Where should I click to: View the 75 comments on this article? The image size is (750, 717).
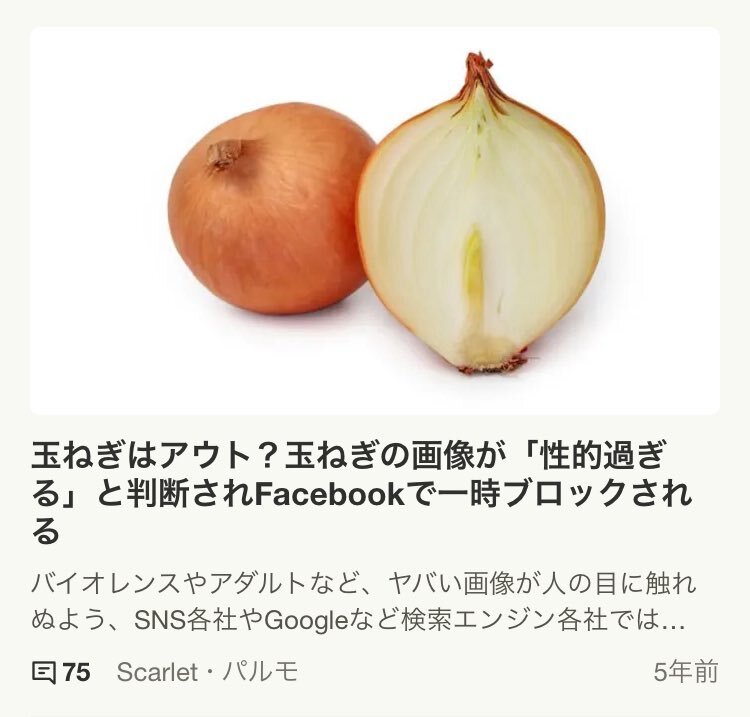(x=60, y=673)
